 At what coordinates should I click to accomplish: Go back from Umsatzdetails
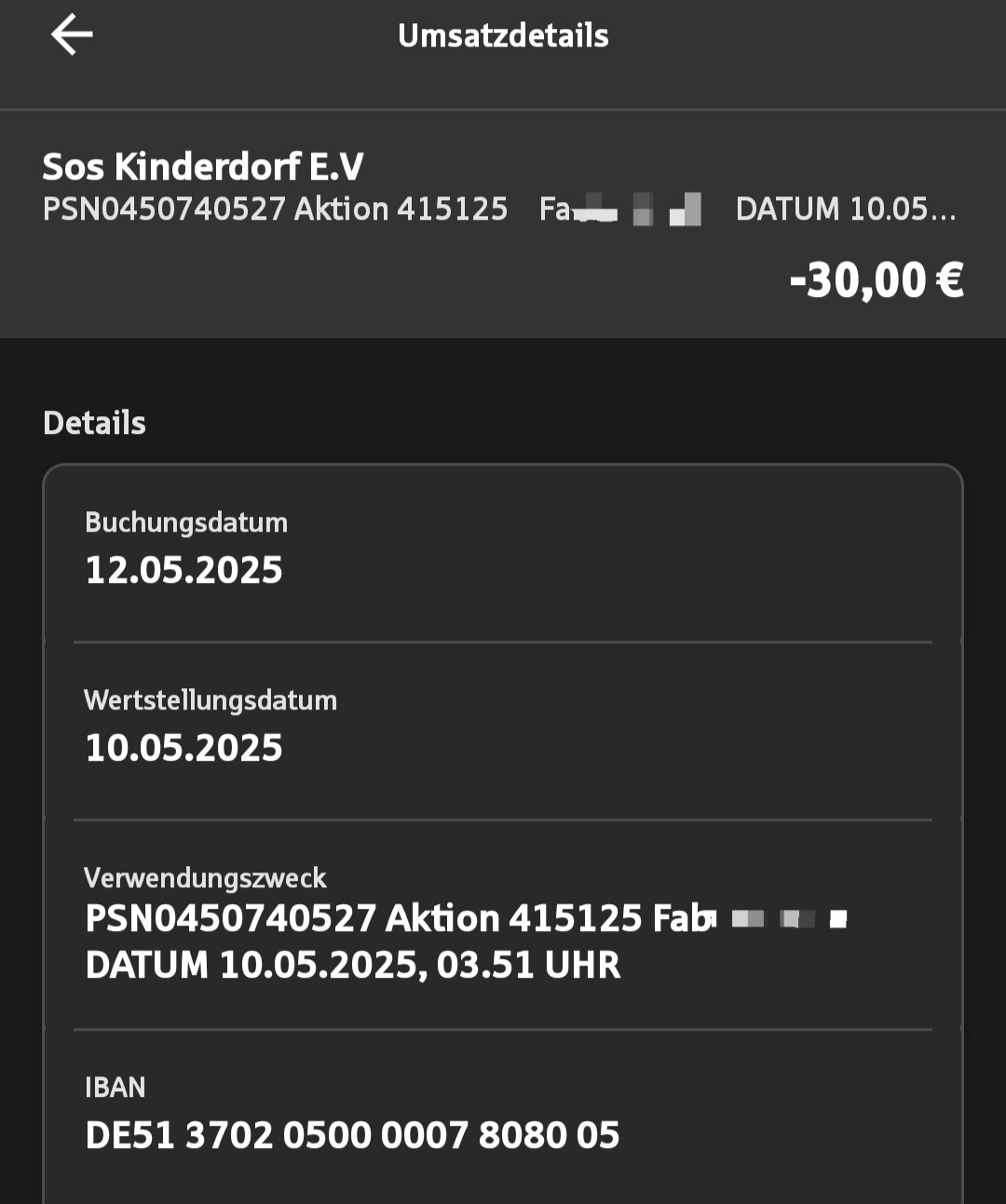[72, 36]
